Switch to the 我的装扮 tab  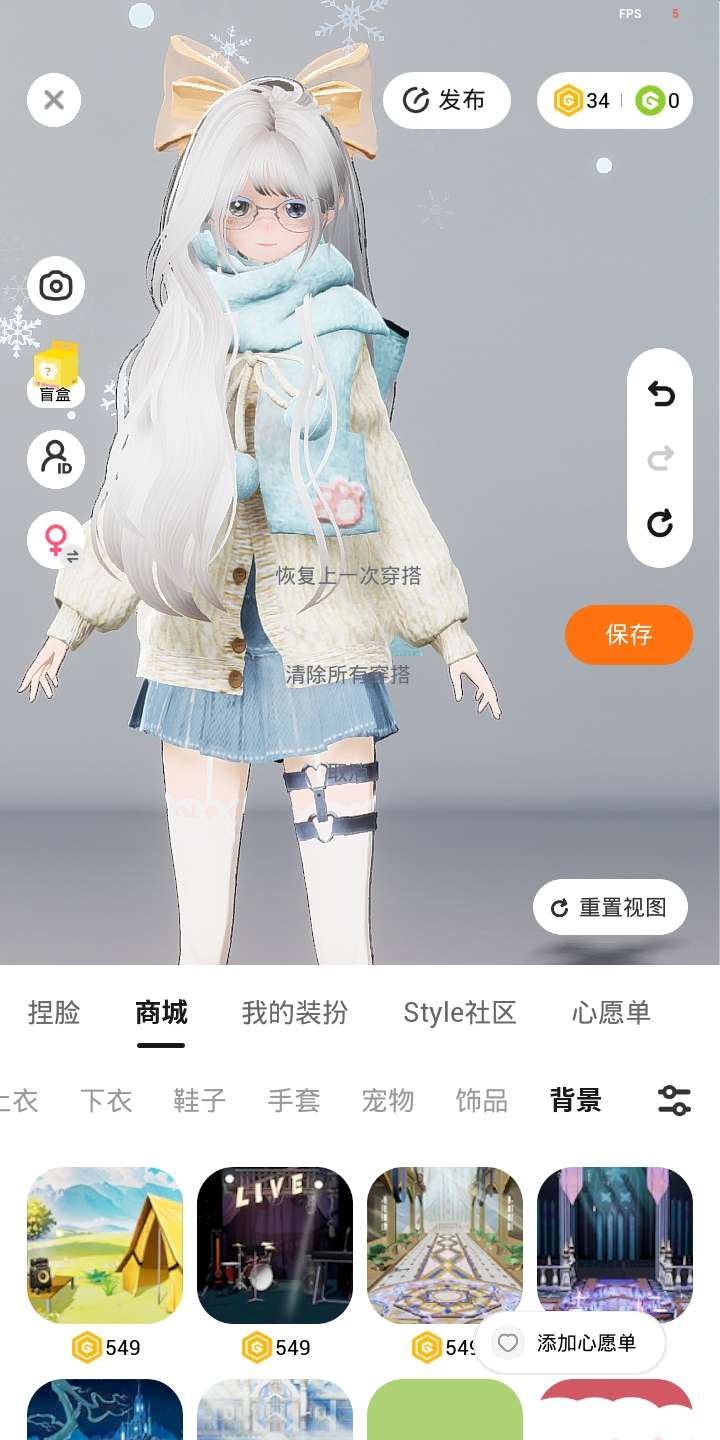pyautogui.click(x=294, y=1013)
